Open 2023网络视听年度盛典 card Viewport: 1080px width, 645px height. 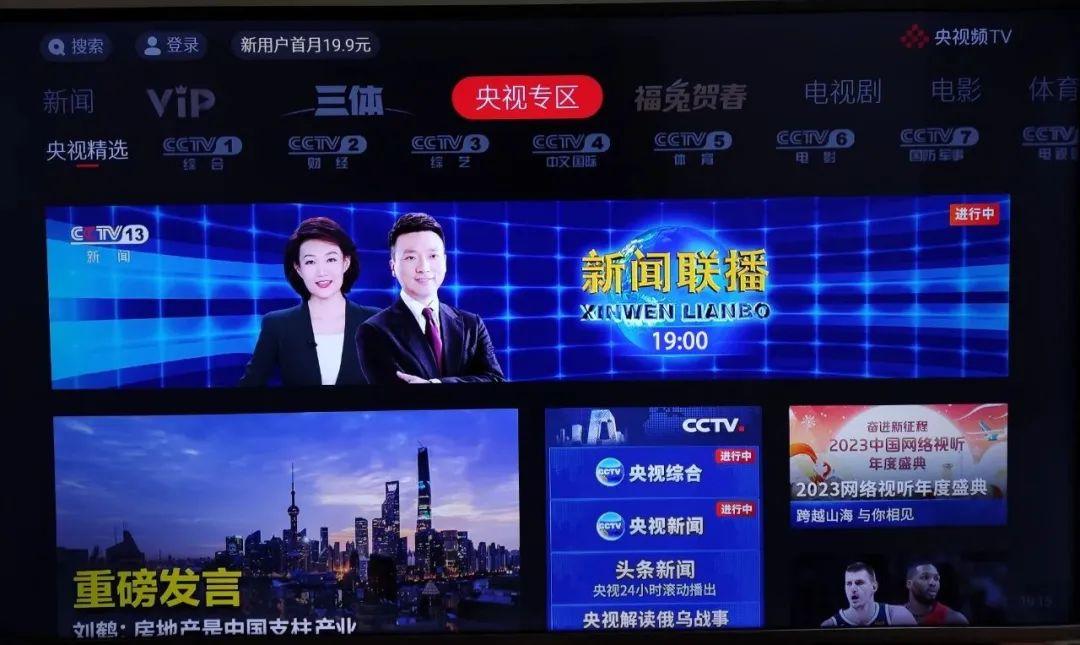click(x=897, y=464)
